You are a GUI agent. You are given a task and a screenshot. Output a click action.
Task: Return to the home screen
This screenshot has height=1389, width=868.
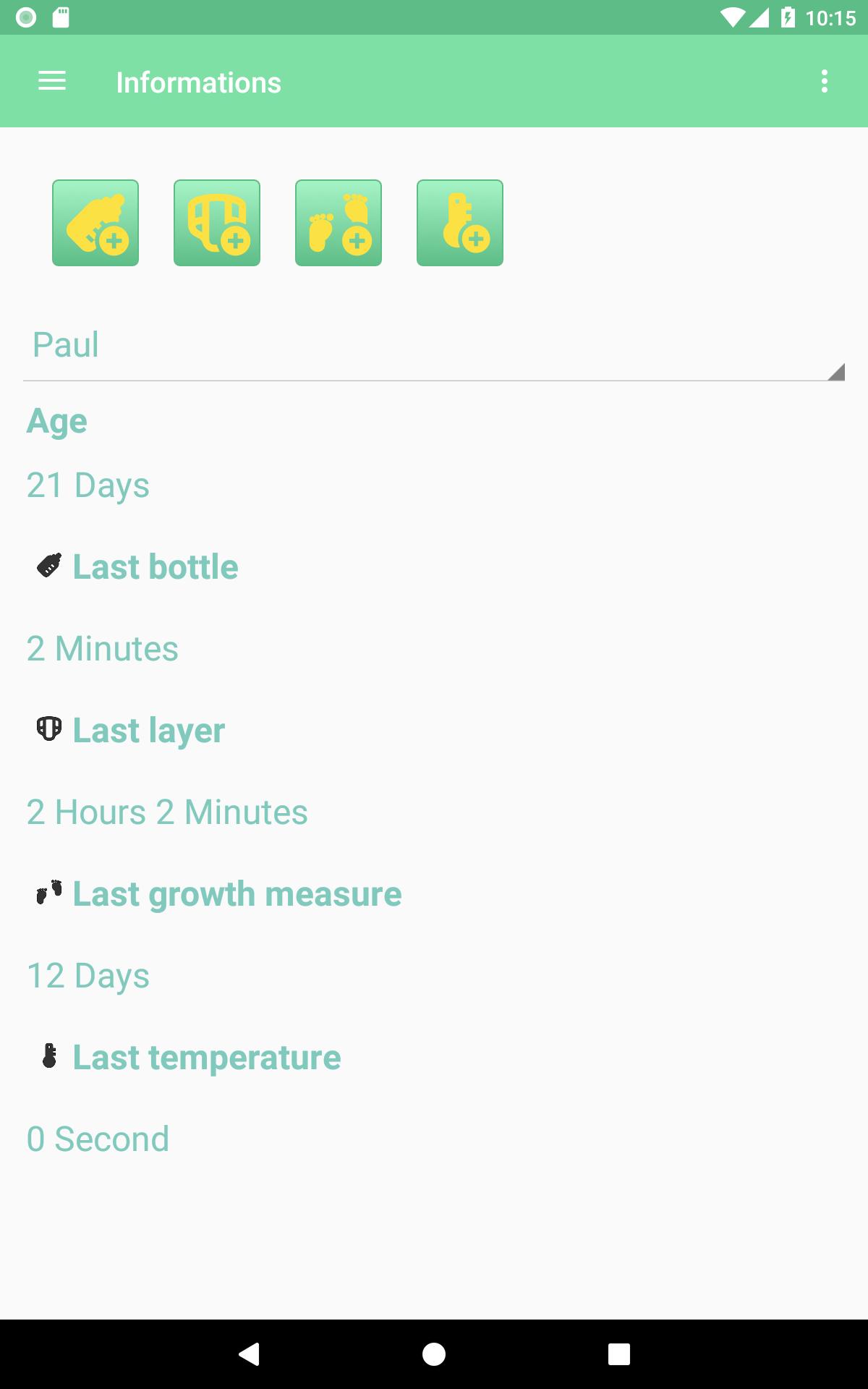pos(434,1354)
